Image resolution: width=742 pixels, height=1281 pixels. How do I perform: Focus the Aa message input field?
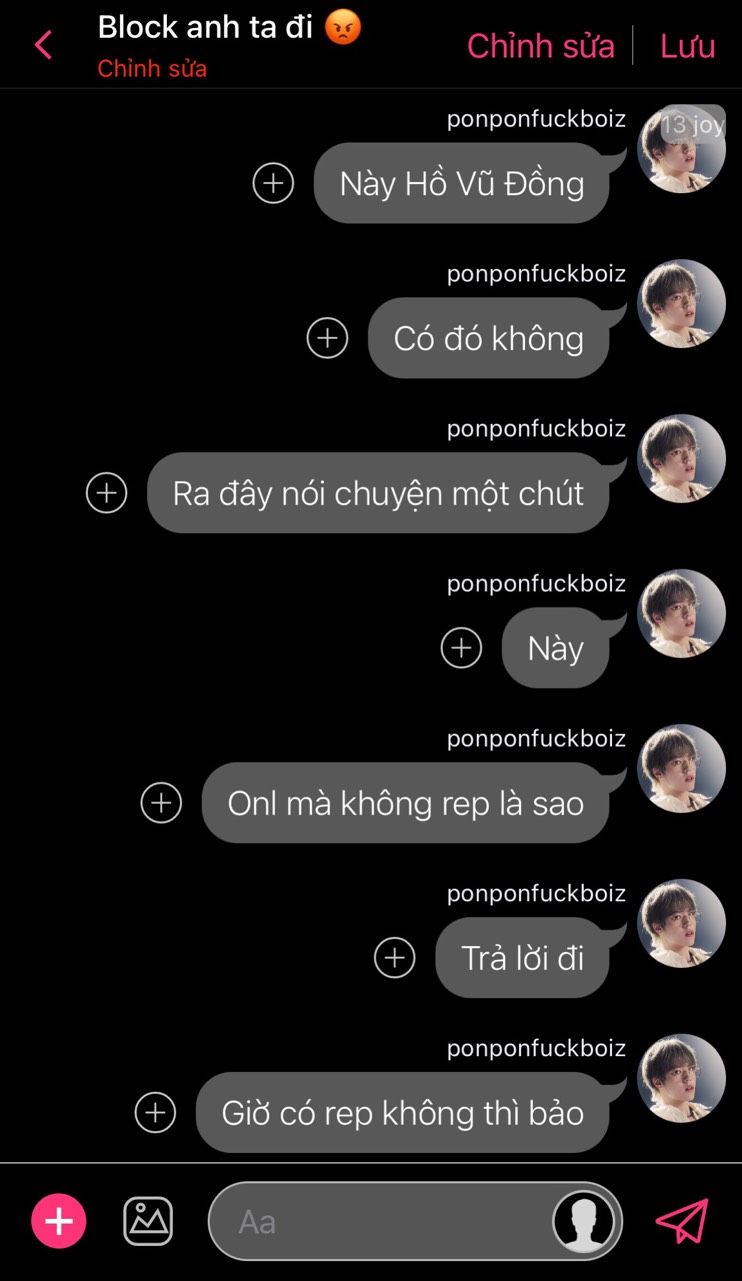pos(380,1221)
